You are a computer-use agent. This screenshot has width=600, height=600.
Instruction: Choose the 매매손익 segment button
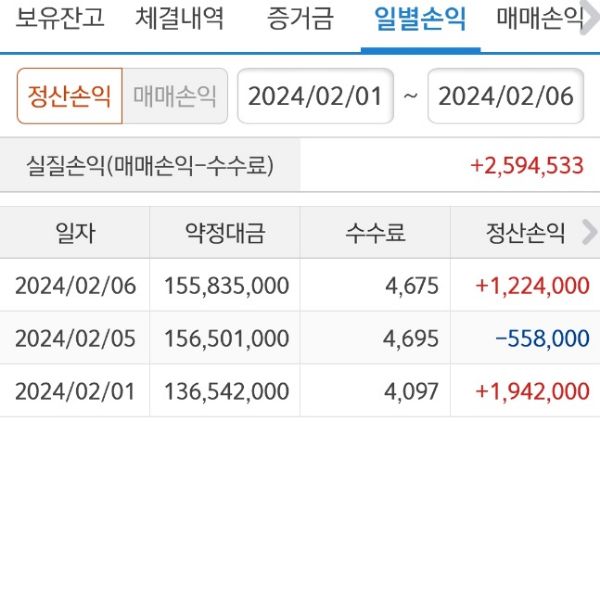click(175, 96)
